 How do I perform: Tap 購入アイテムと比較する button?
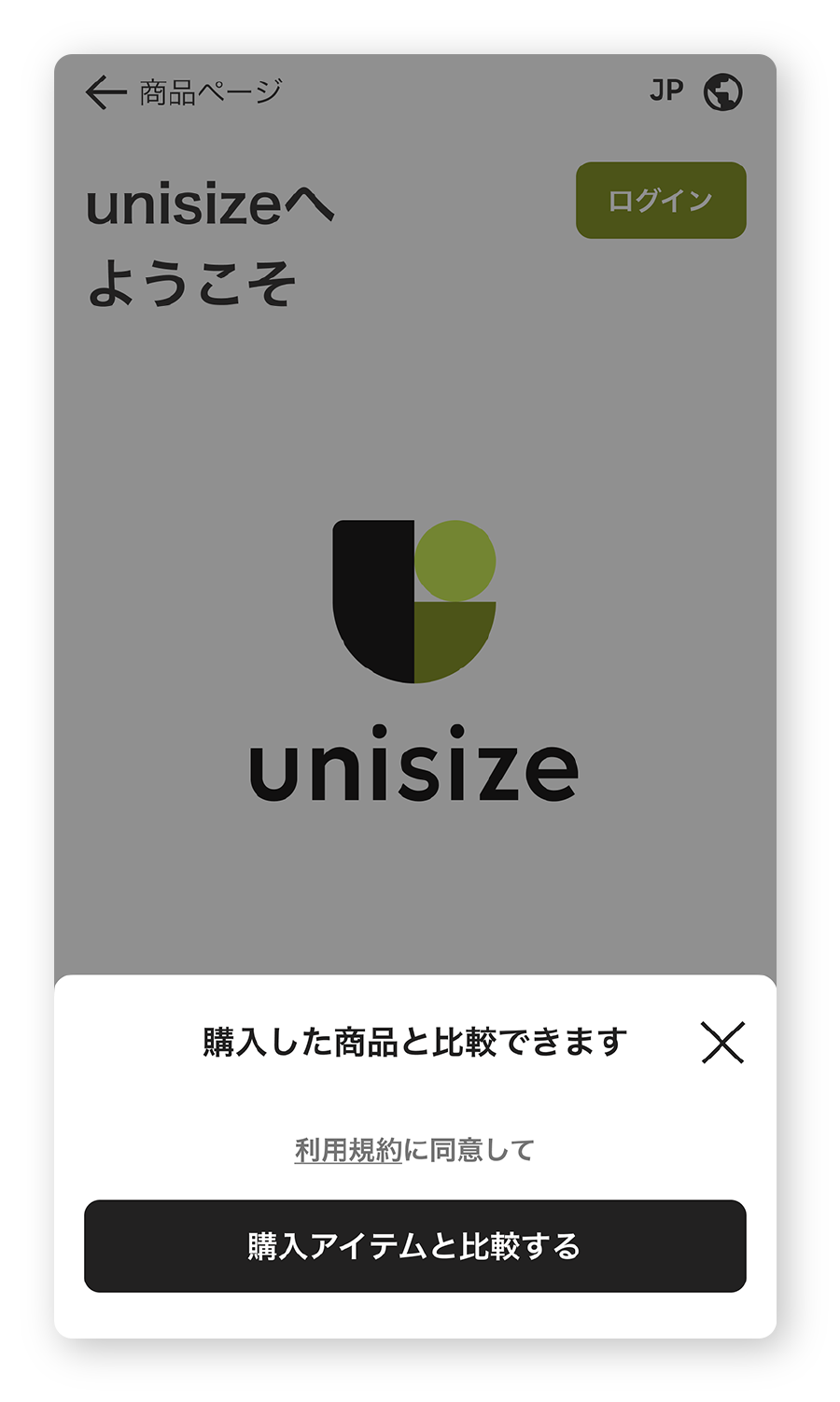click(414, 1246)
